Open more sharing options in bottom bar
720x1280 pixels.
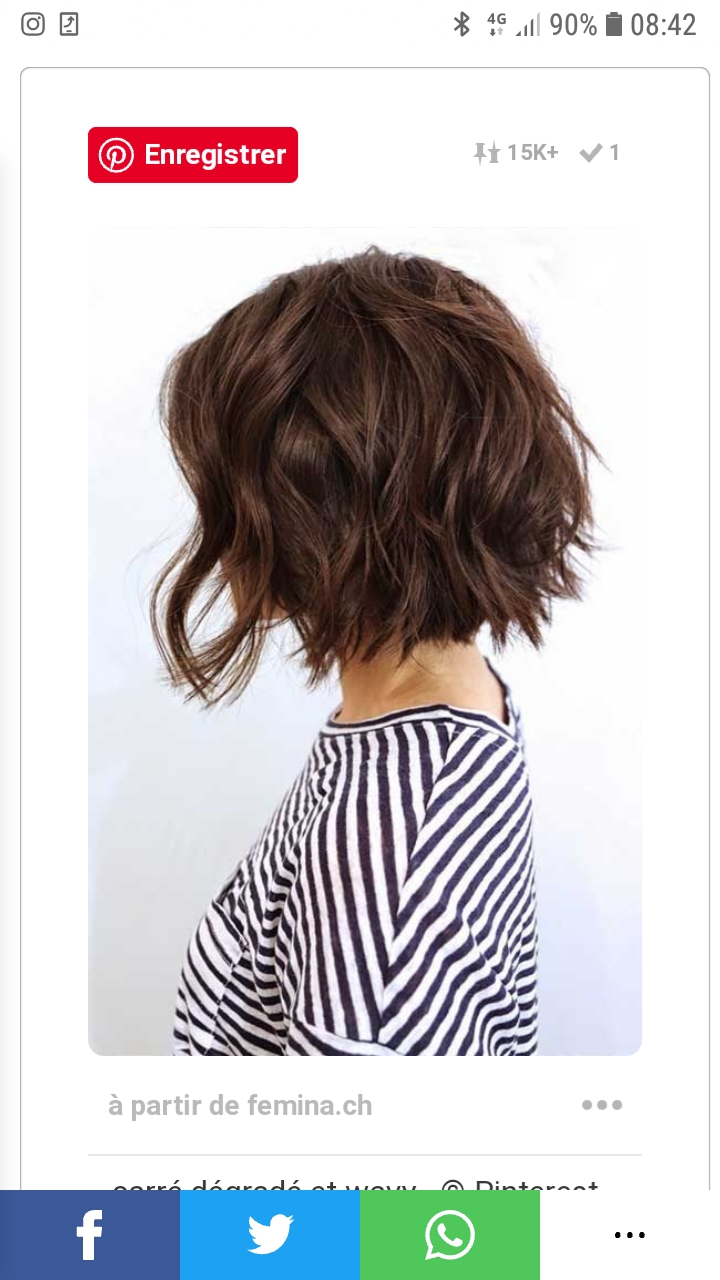[x=630, y=1235]
